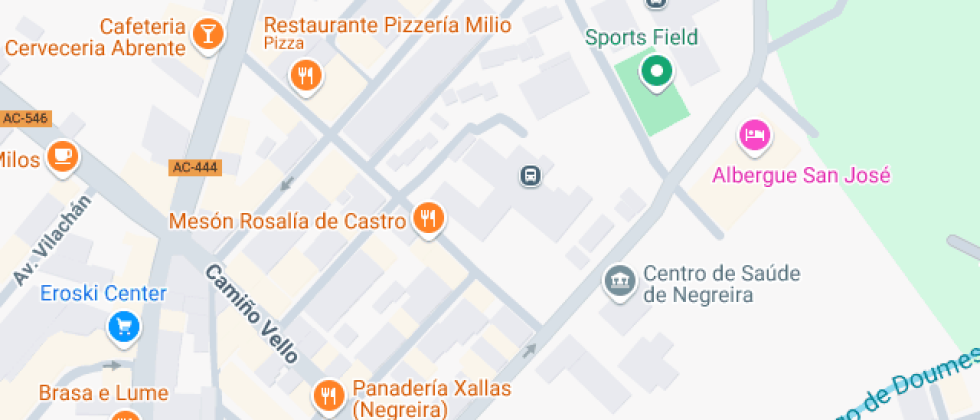
Task: Open Mesón Rosalía de Castro pin
Action: coord(429,218)
